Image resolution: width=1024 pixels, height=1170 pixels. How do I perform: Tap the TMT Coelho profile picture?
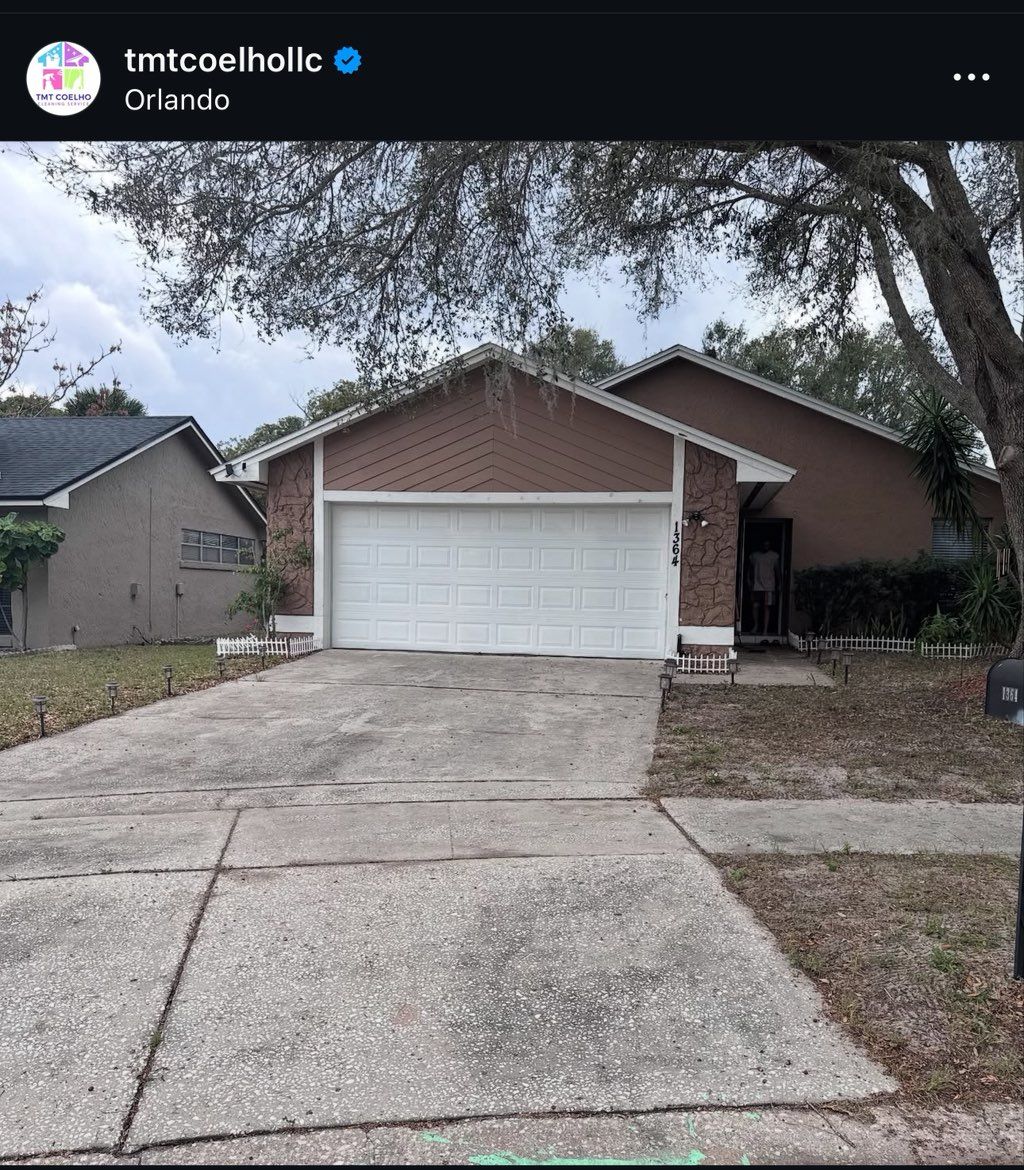point(63,78)
